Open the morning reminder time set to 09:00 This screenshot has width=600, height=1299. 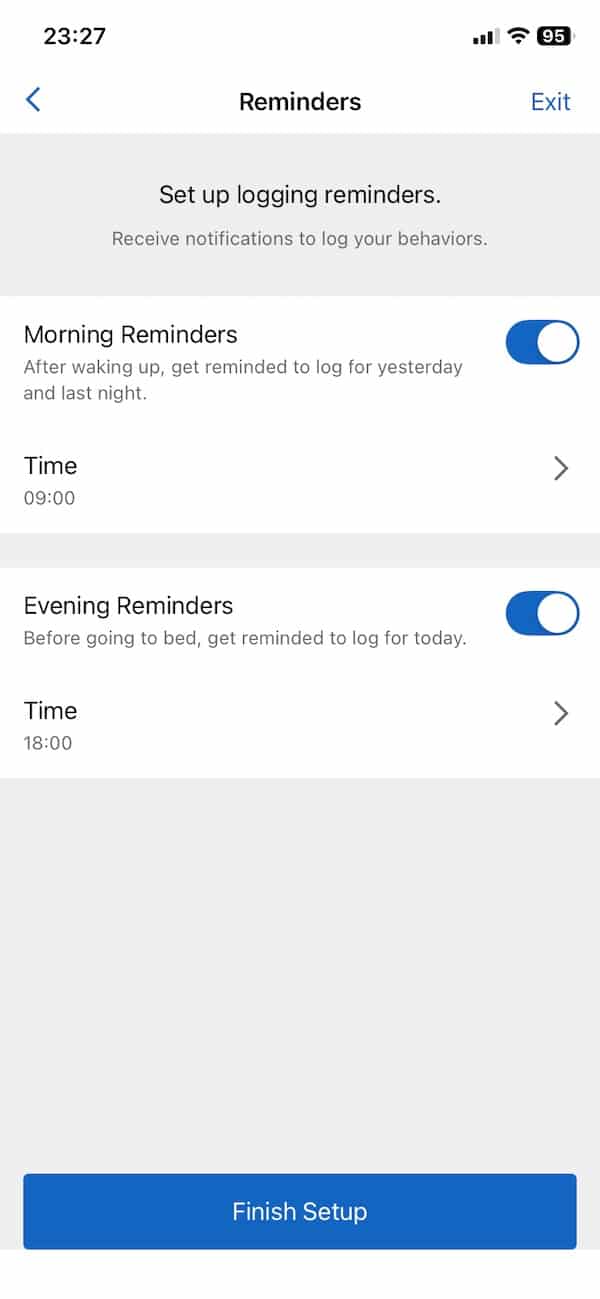tap(300, 480)
